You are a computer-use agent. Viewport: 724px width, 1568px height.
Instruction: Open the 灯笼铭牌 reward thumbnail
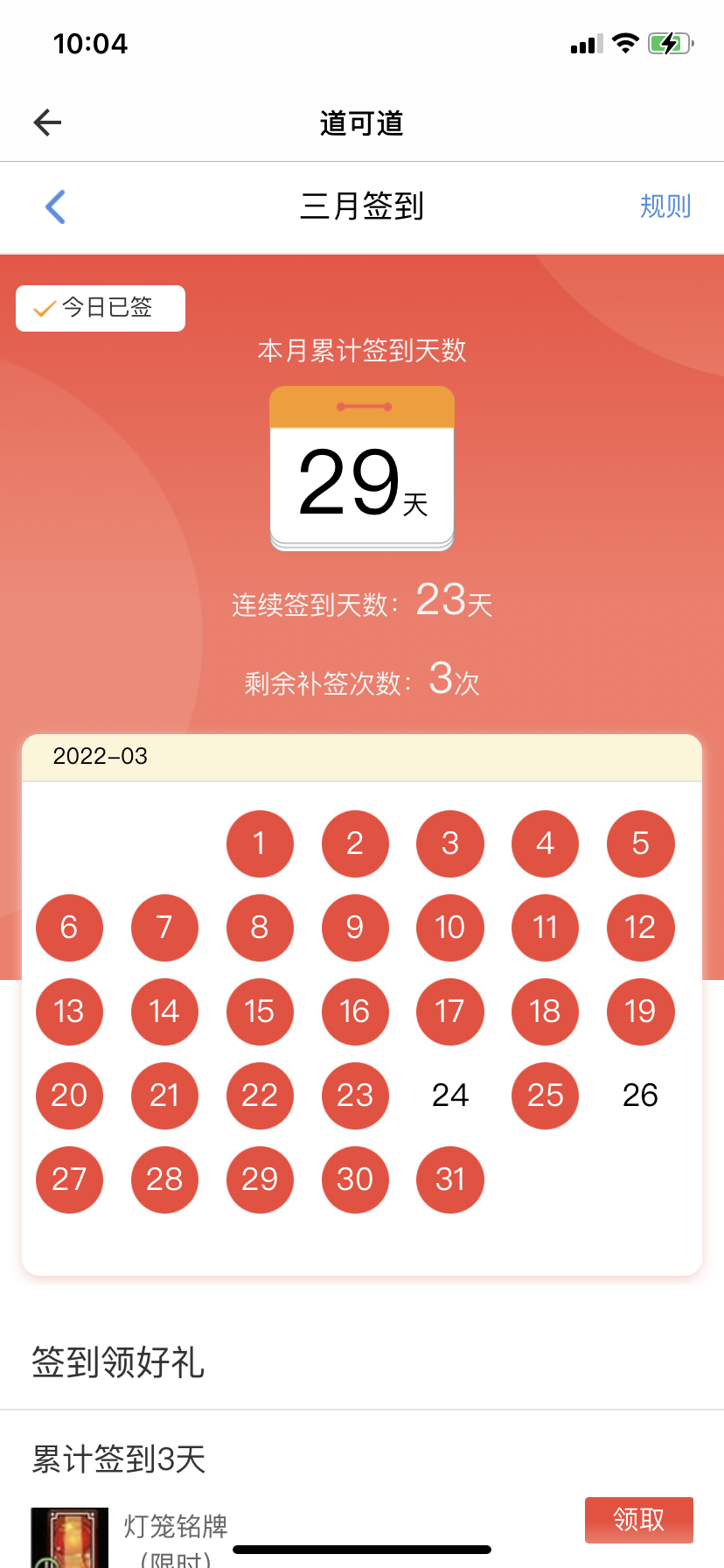pyautogui.click(x=70, y=1537)
